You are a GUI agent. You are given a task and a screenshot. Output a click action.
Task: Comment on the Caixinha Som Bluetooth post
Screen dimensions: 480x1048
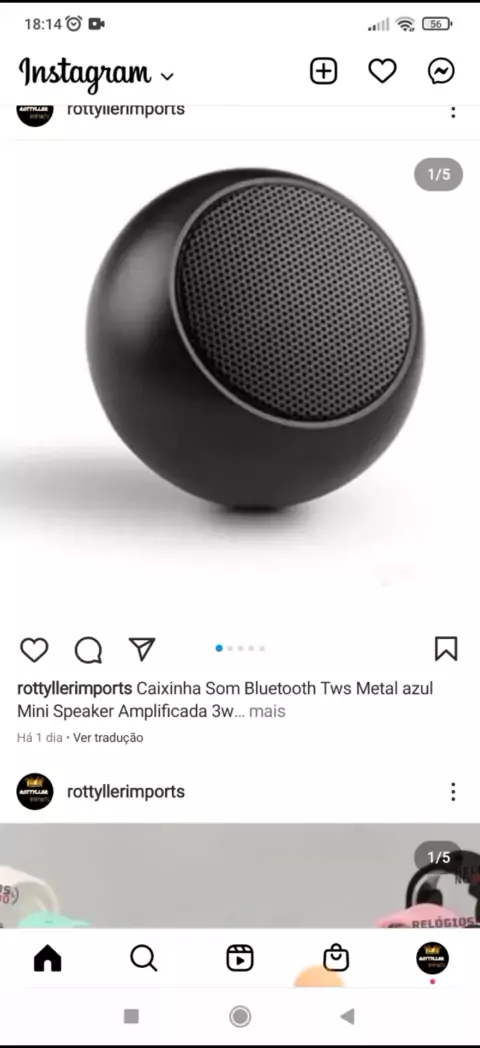pos(88,649)
